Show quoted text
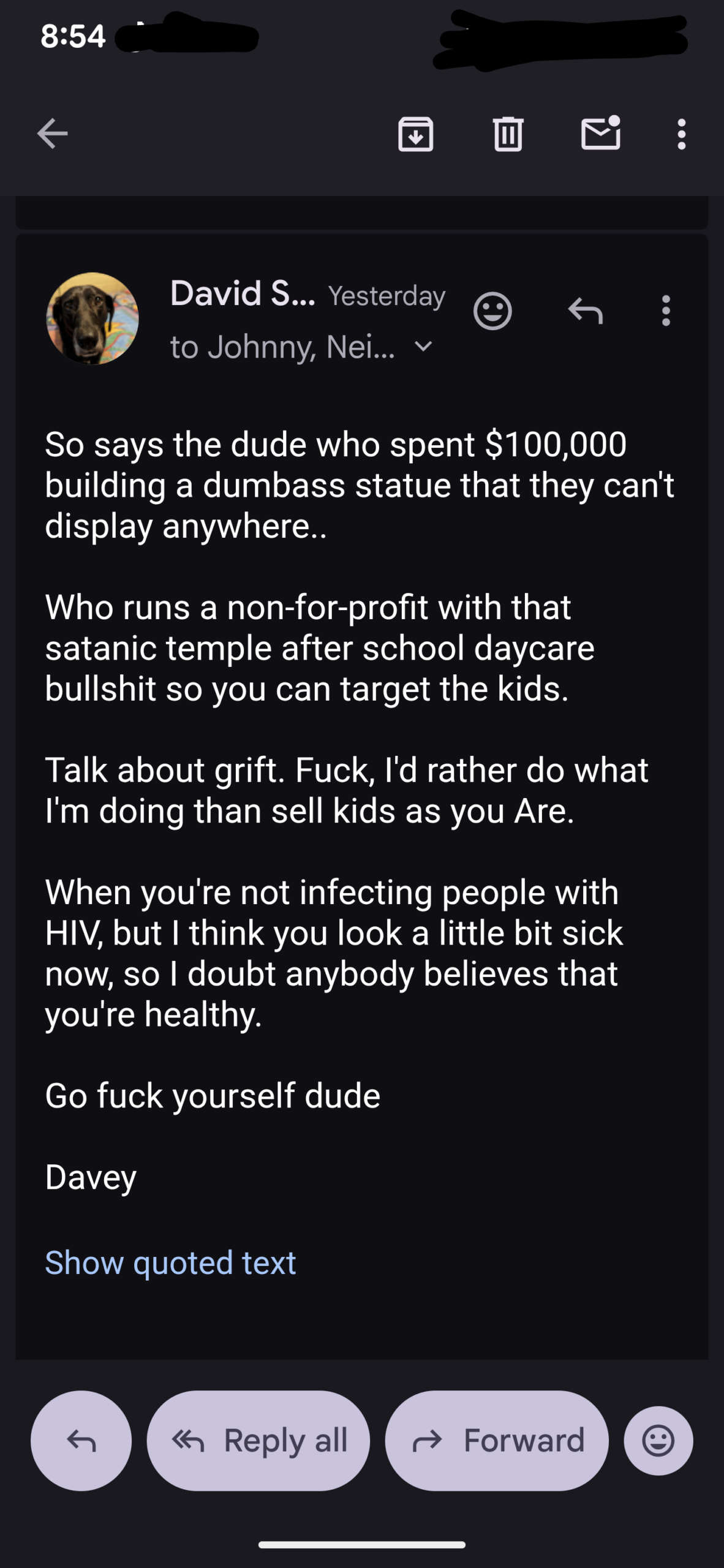This screenshot has width=724, height=1568. point(170,1262)
